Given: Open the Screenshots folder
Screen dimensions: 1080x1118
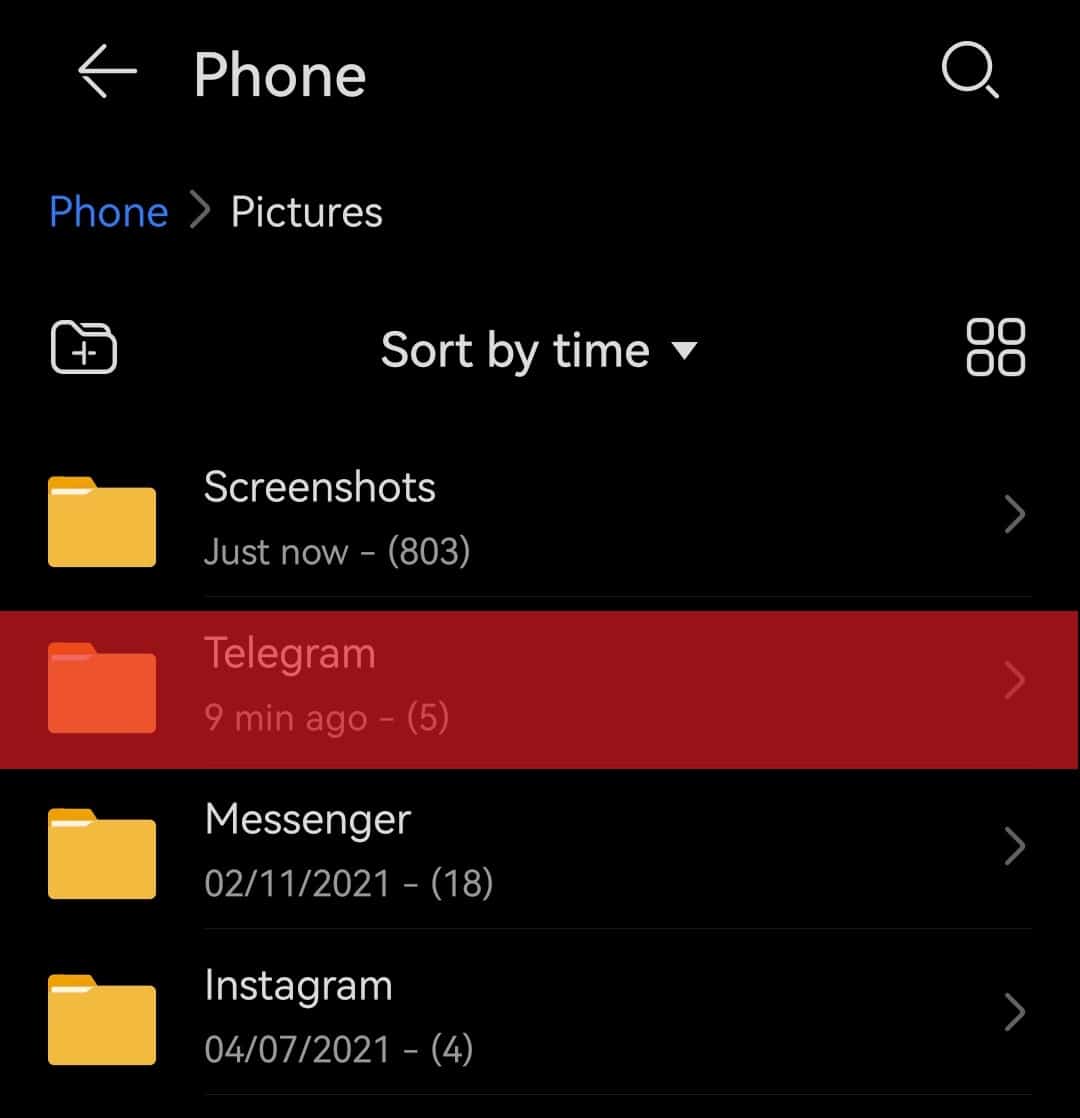Looking at the screenshot, I should [540, 517].
